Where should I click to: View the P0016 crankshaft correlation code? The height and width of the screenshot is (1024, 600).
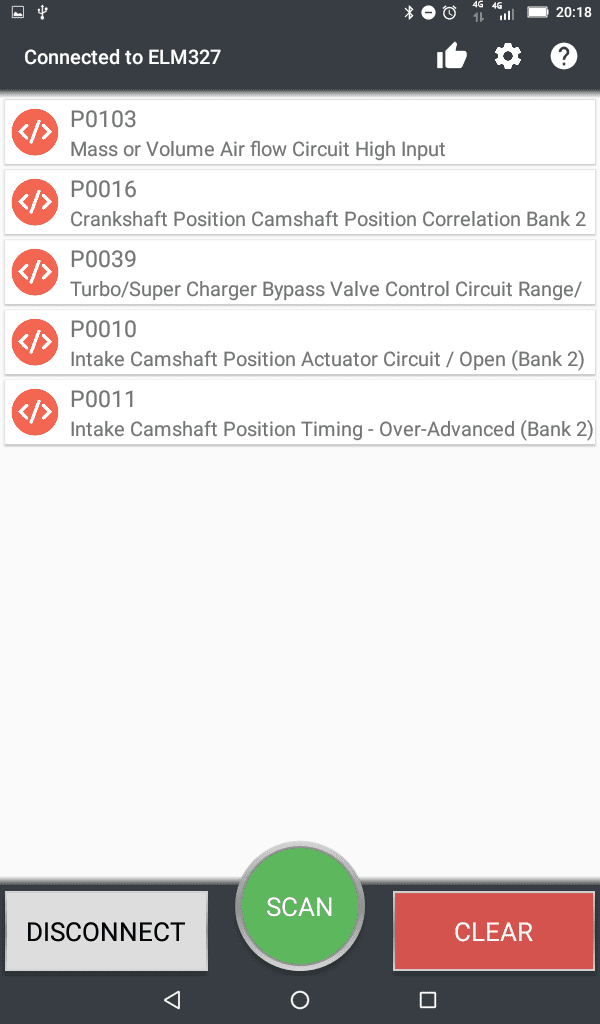pos(300,203)
